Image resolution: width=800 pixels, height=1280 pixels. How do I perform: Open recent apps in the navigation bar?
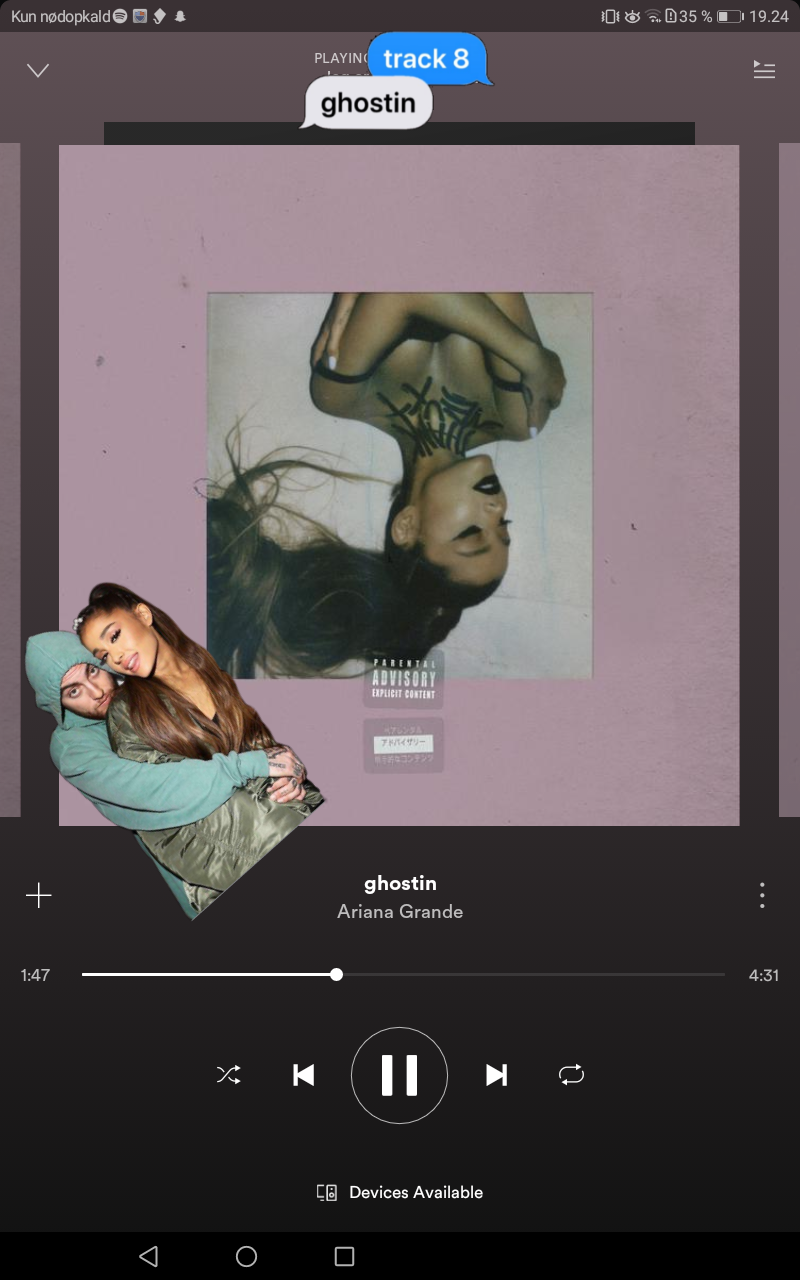pos(344,1256)
